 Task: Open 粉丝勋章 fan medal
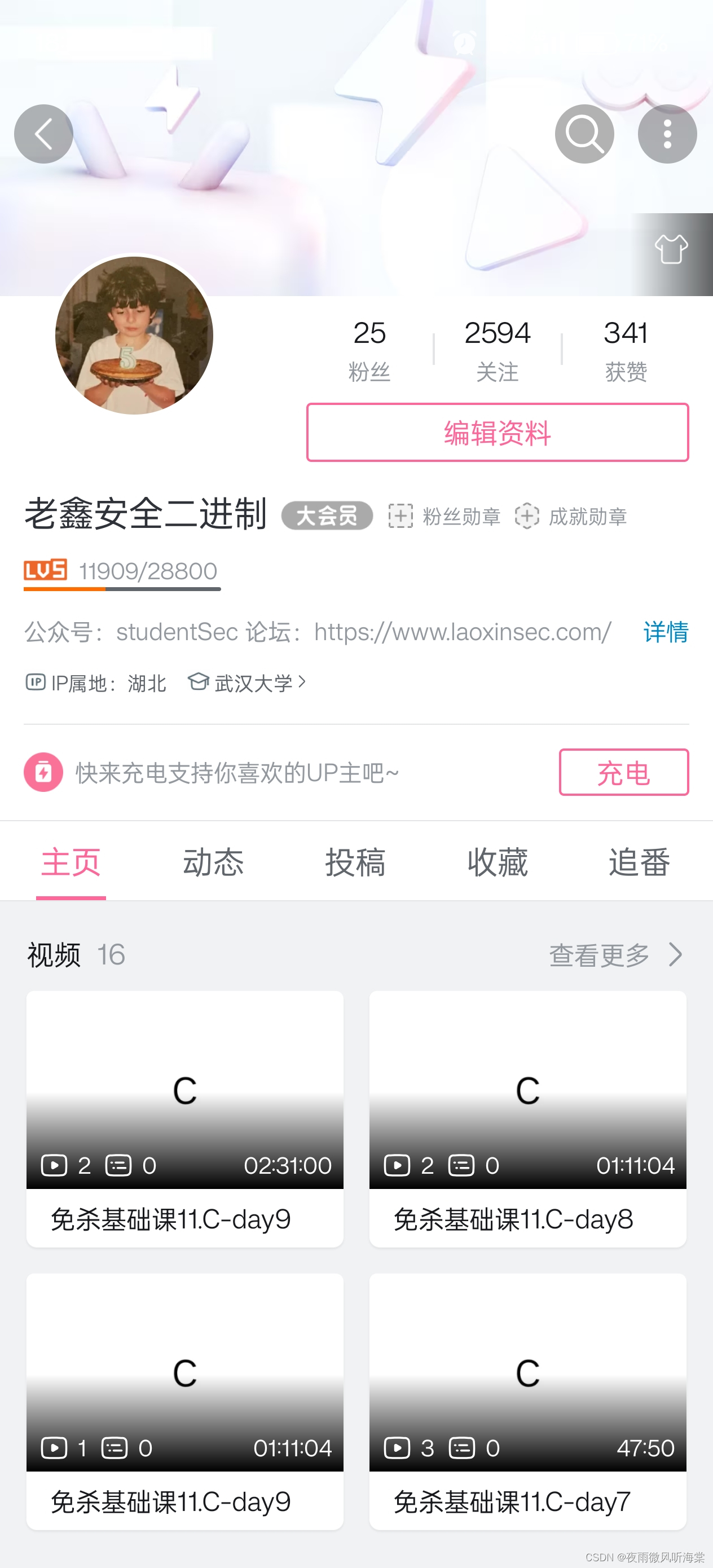pos(444,516)
